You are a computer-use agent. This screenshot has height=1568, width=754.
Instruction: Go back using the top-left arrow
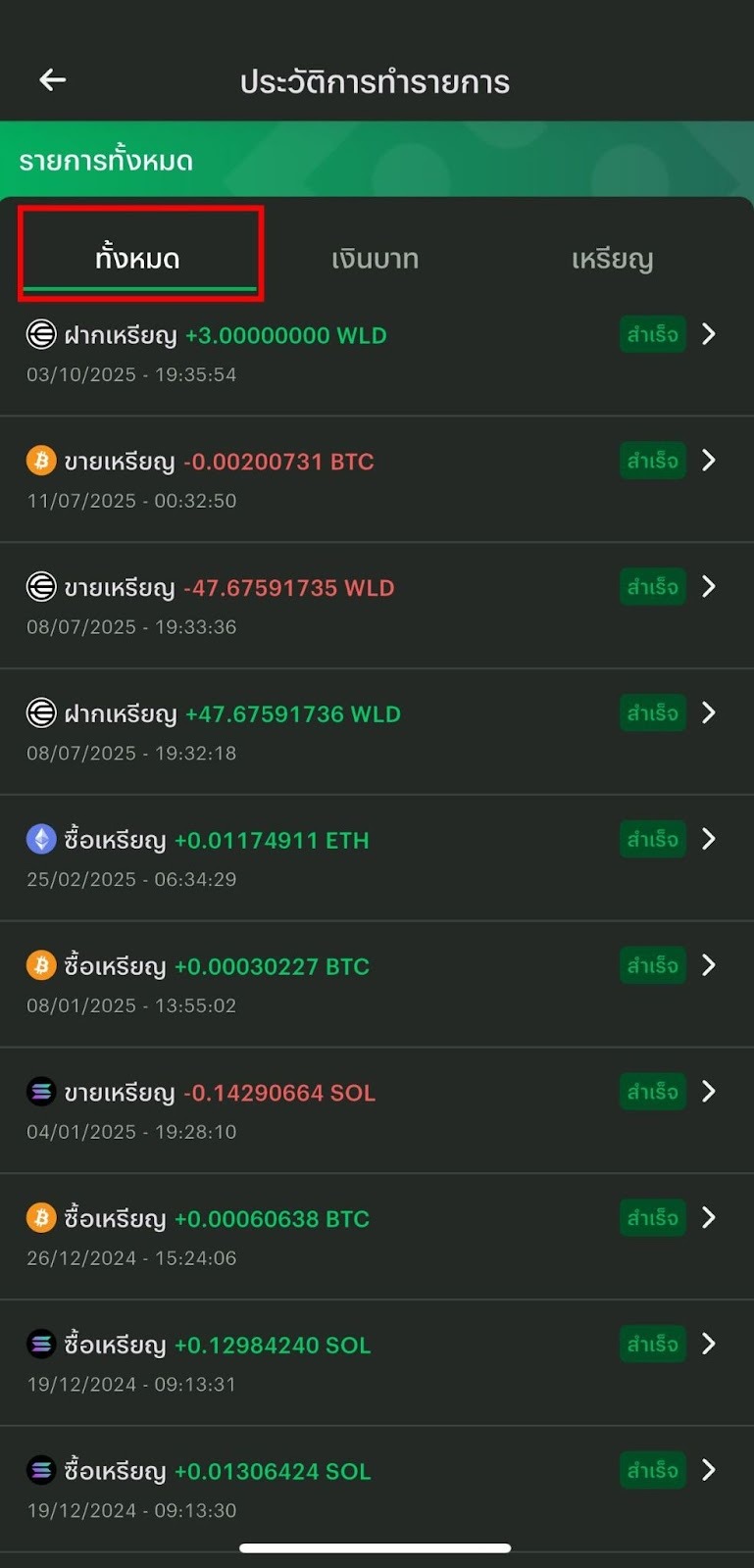pos(53,80)
